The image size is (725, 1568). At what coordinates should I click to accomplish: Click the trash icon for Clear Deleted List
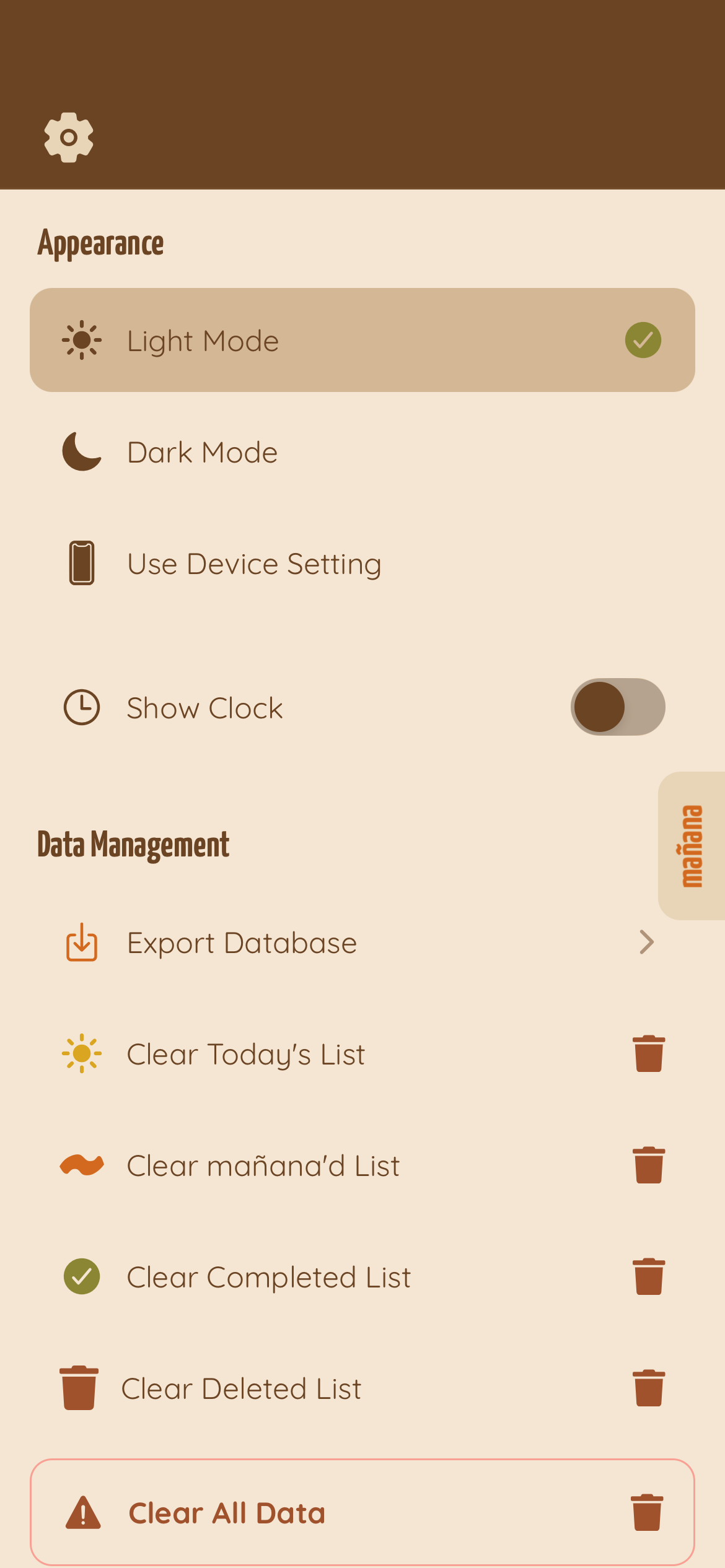pyautogui.click(x=648, y=1388)
